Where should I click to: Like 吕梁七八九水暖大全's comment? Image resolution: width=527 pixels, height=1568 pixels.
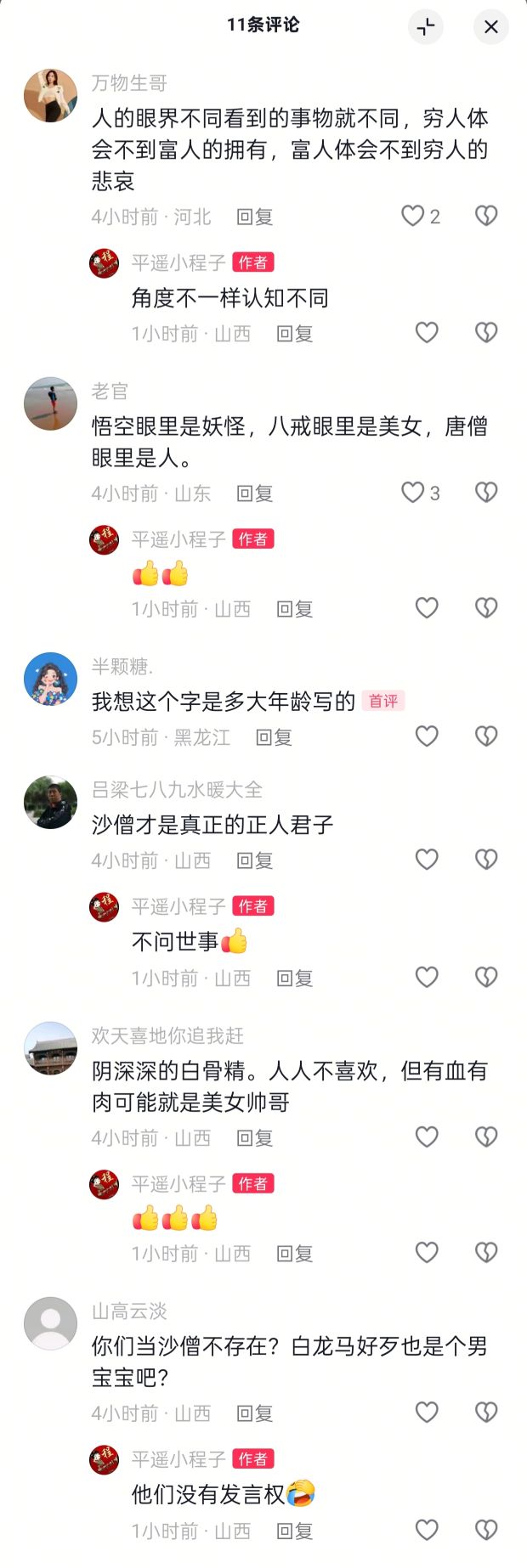pyautogui.click(x=427, y=860)
